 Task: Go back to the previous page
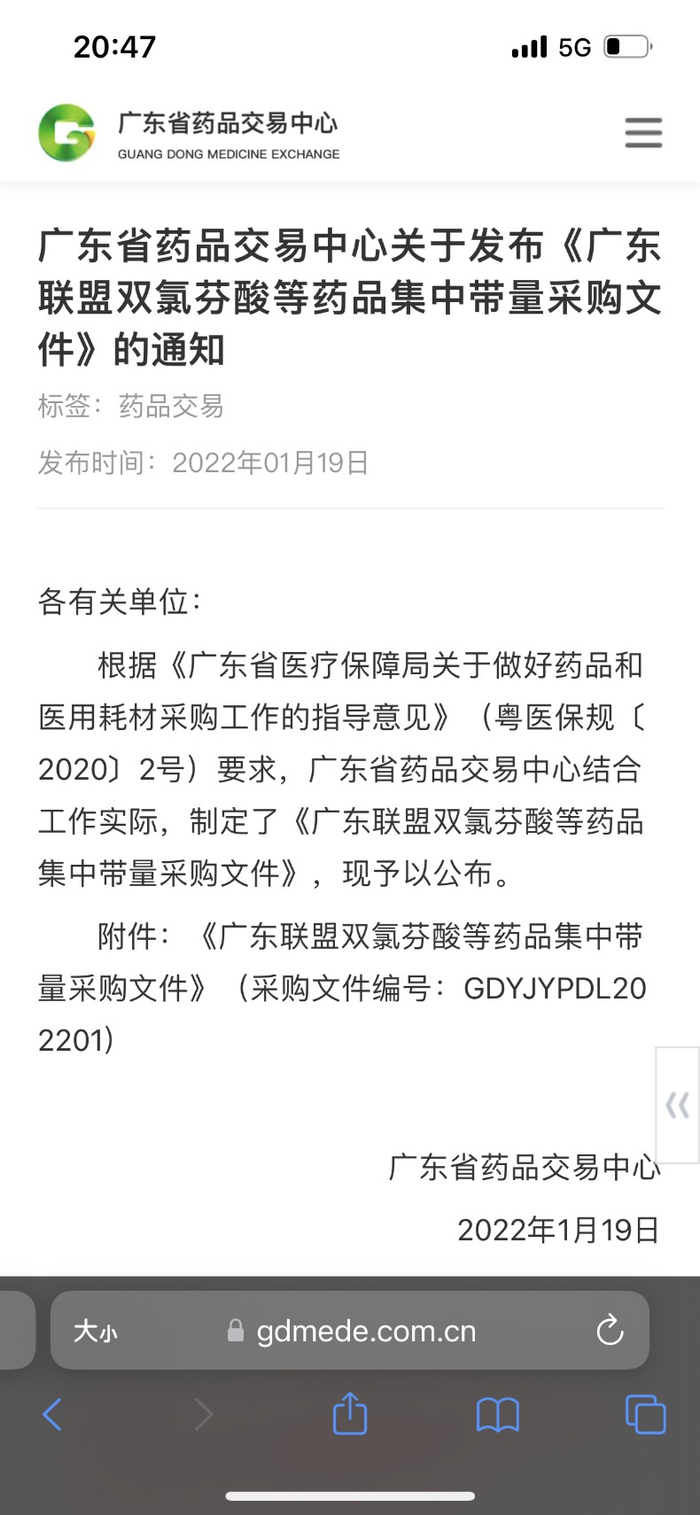click(53, 1414)
